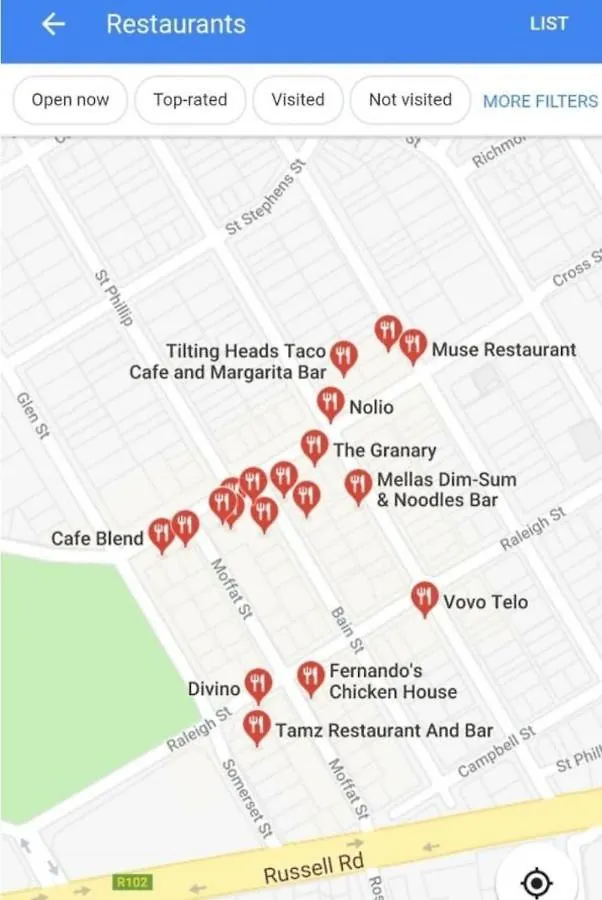
Task: Select The Granary map pin
Action: tap(314, 446)
